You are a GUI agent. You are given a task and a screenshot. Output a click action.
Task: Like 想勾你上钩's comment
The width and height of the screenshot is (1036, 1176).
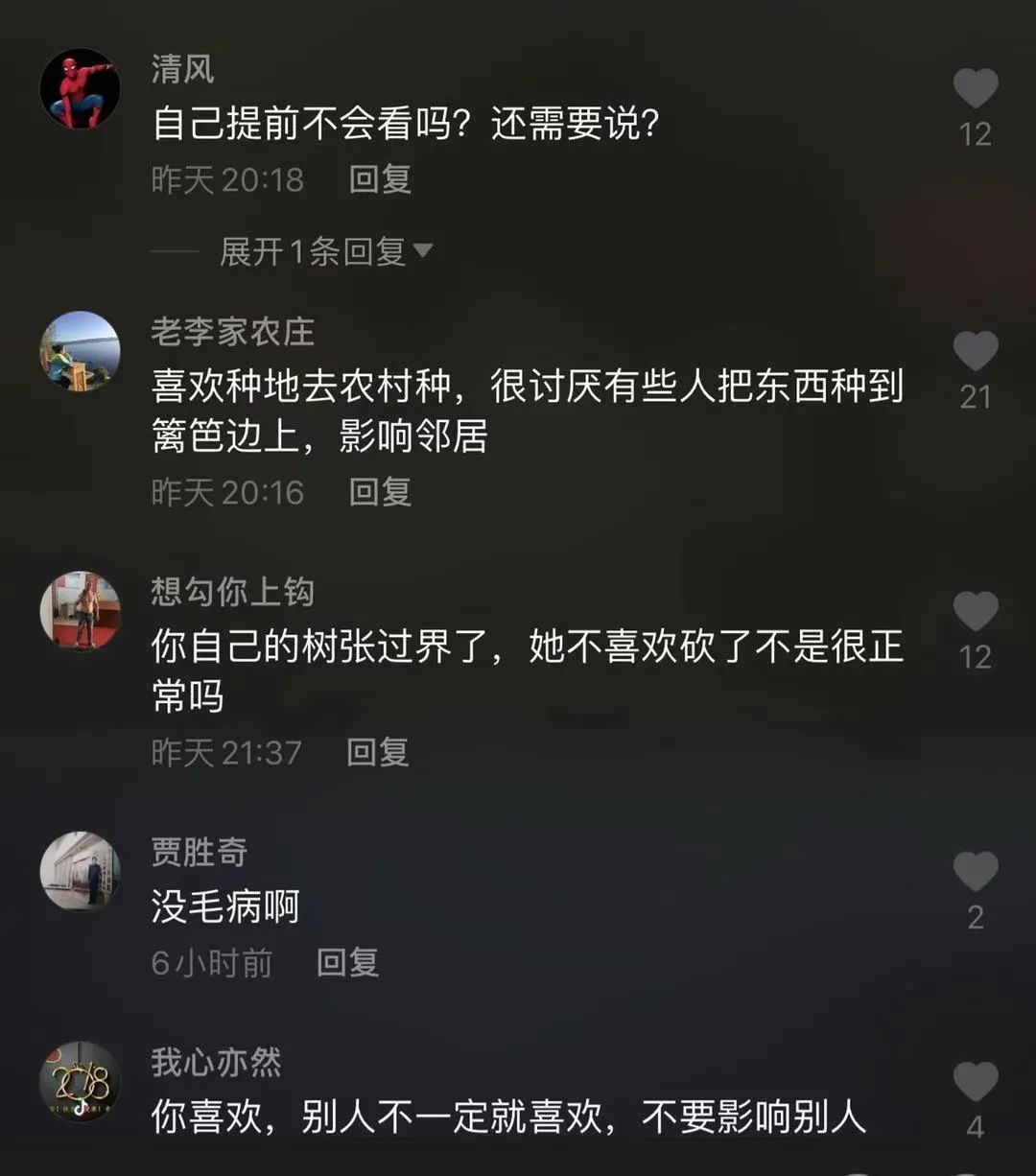(x=976, y=612)
